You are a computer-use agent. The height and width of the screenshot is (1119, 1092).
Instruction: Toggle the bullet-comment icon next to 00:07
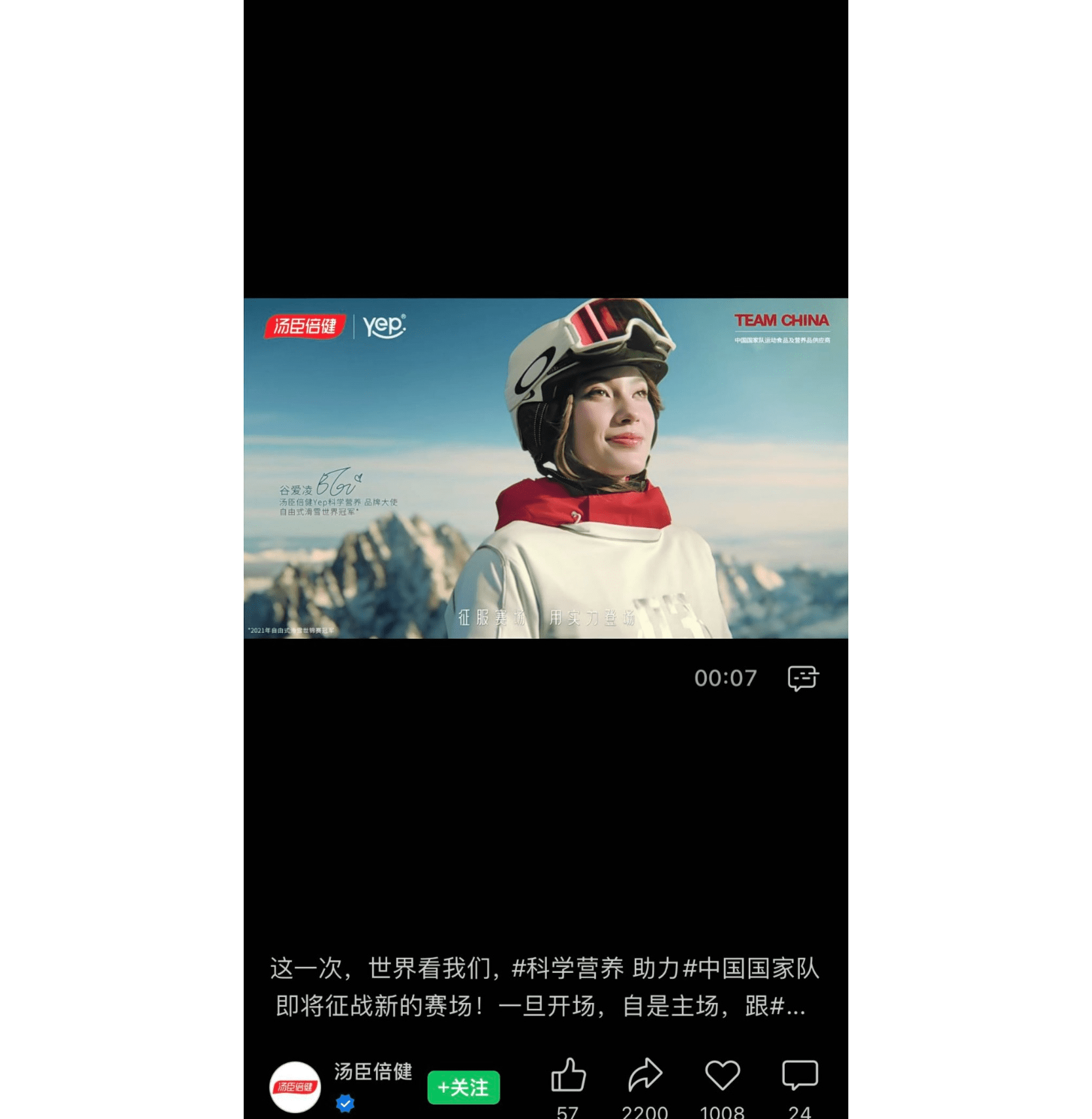click(803, 678)
